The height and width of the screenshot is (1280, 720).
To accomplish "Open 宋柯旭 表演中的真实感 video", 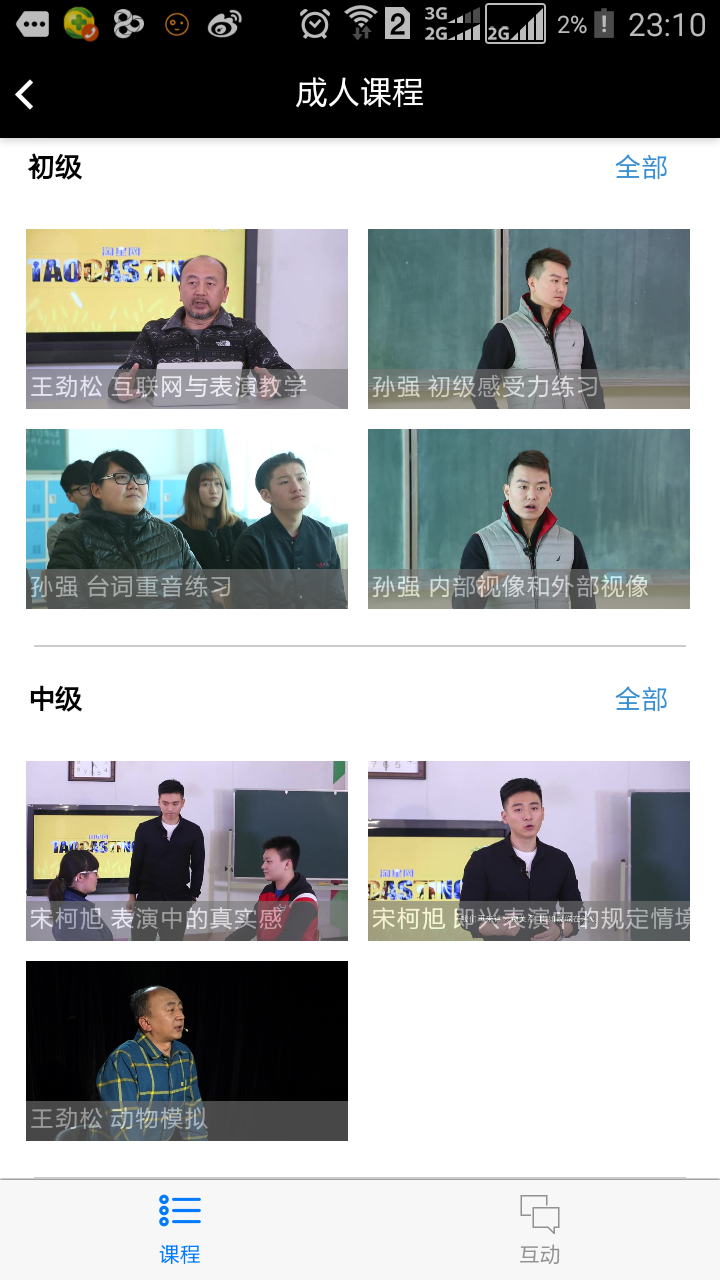I will pyautogui.click(x=187, y=851).
